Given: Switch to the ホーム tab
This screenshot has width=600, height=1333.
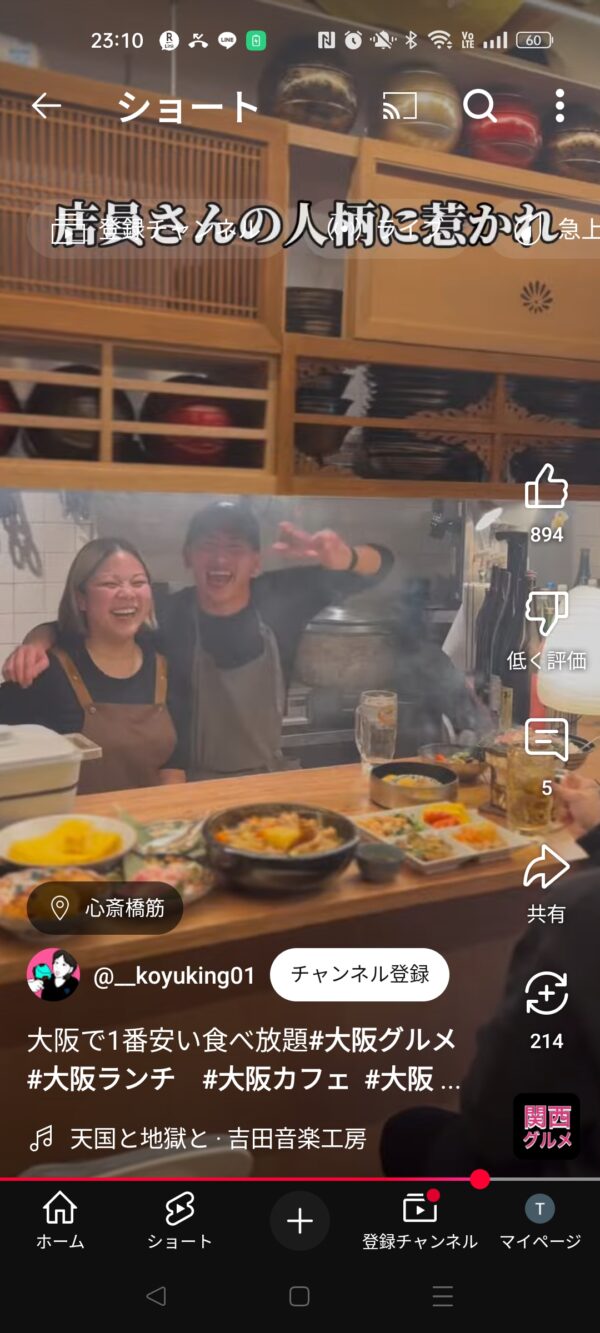Looking at the screenshot, I should 60,1220.
